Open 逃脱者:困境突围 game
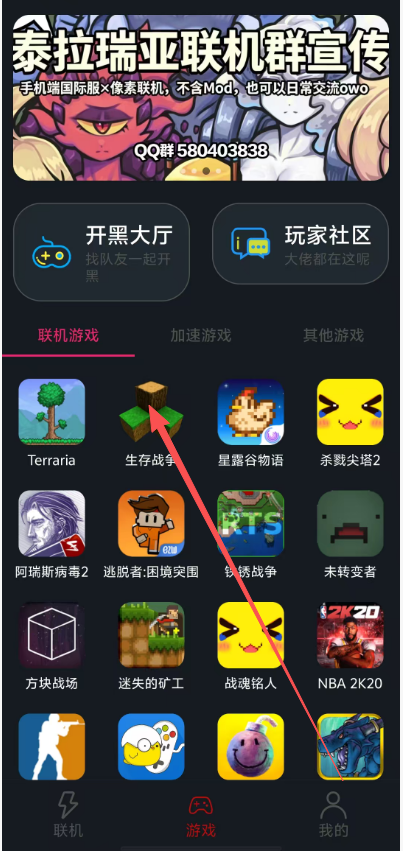The image size is (403, 851). point(151,535)
